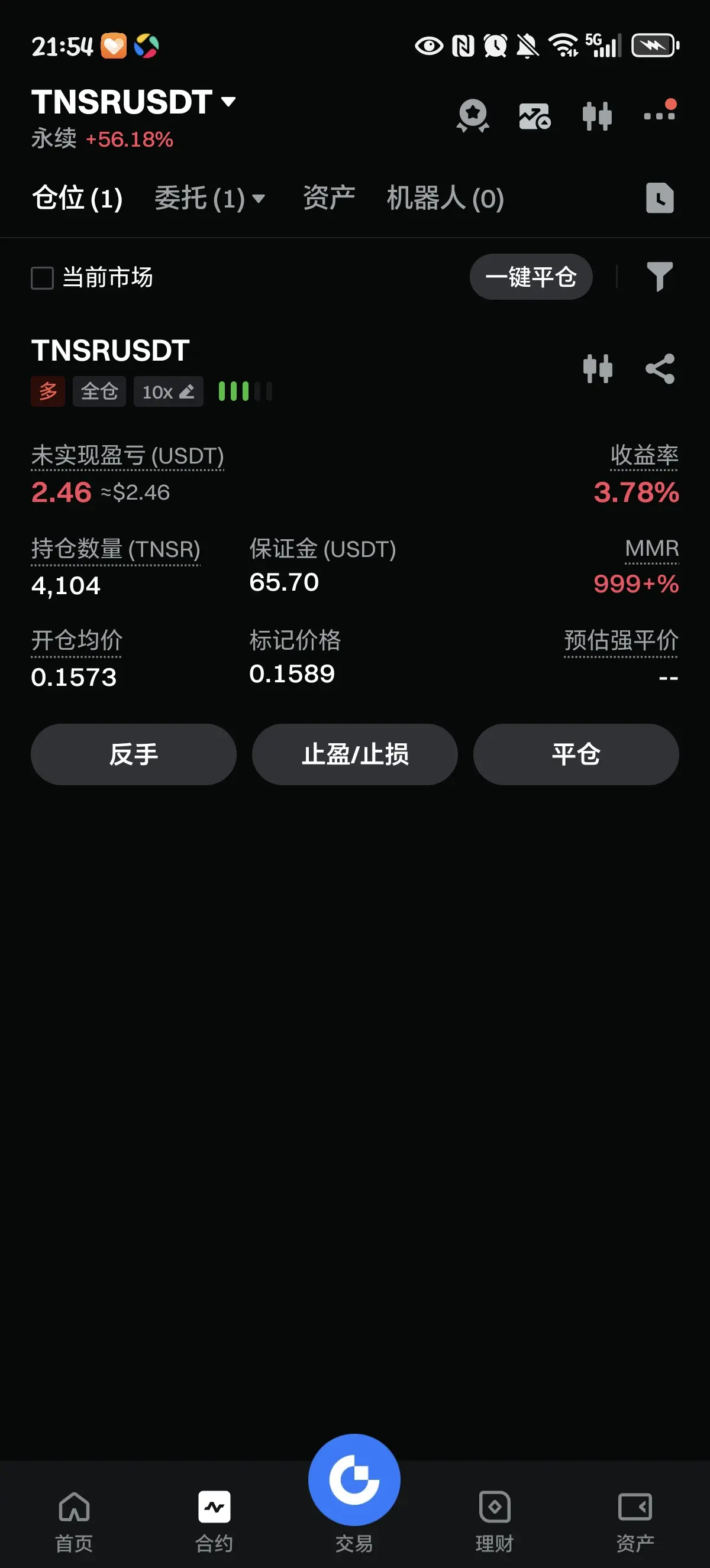710x1568 pixels.
Task: Tap 平仓 to close the position
Action: point(576,754)
